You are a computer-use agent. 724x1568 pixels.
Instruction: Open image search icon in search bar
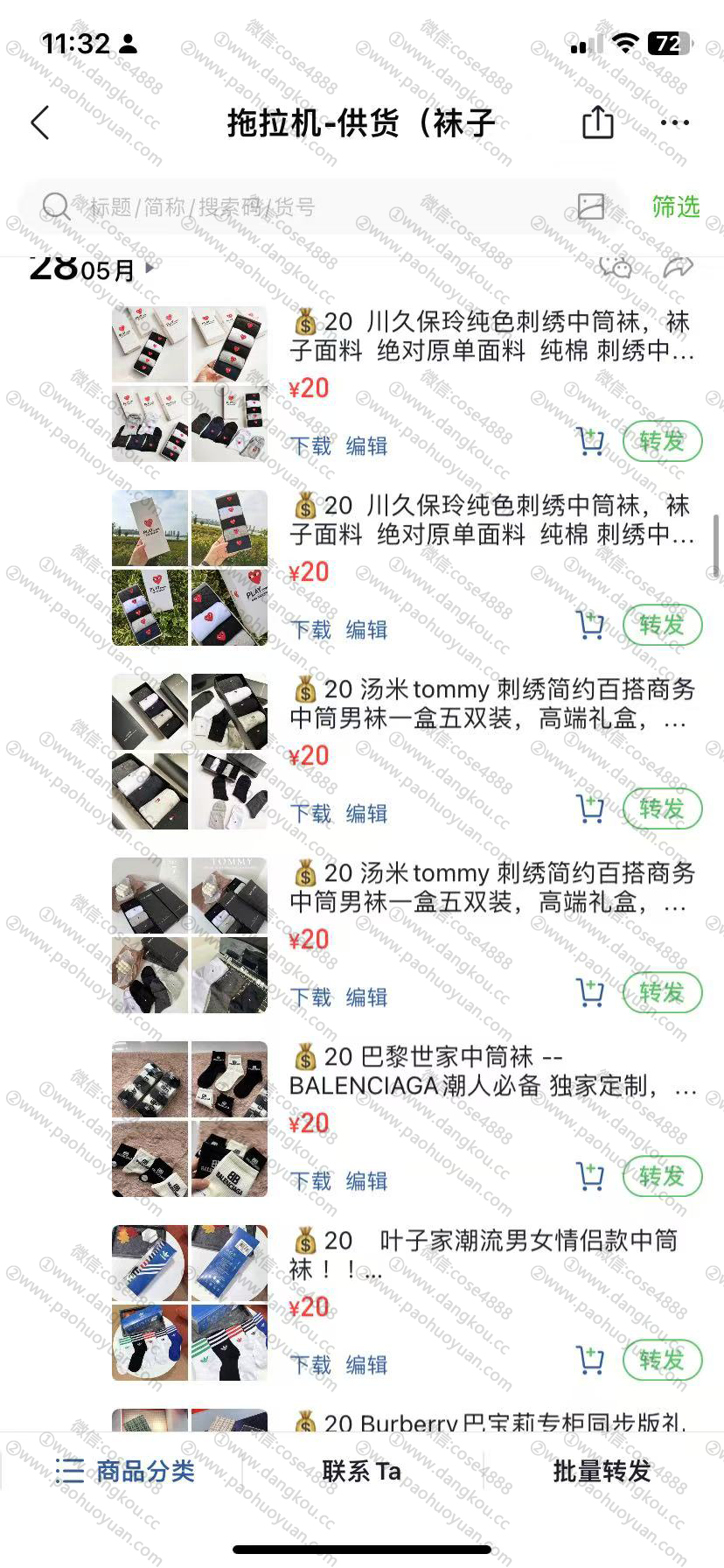[x=591, y=206]
